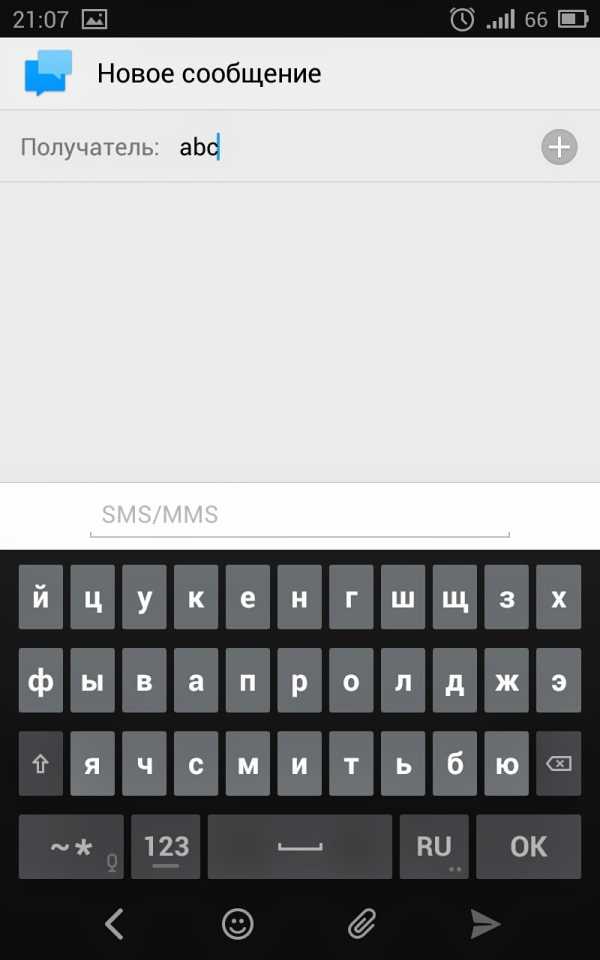Tap the SMS/MMS message field

coord(299,516)
